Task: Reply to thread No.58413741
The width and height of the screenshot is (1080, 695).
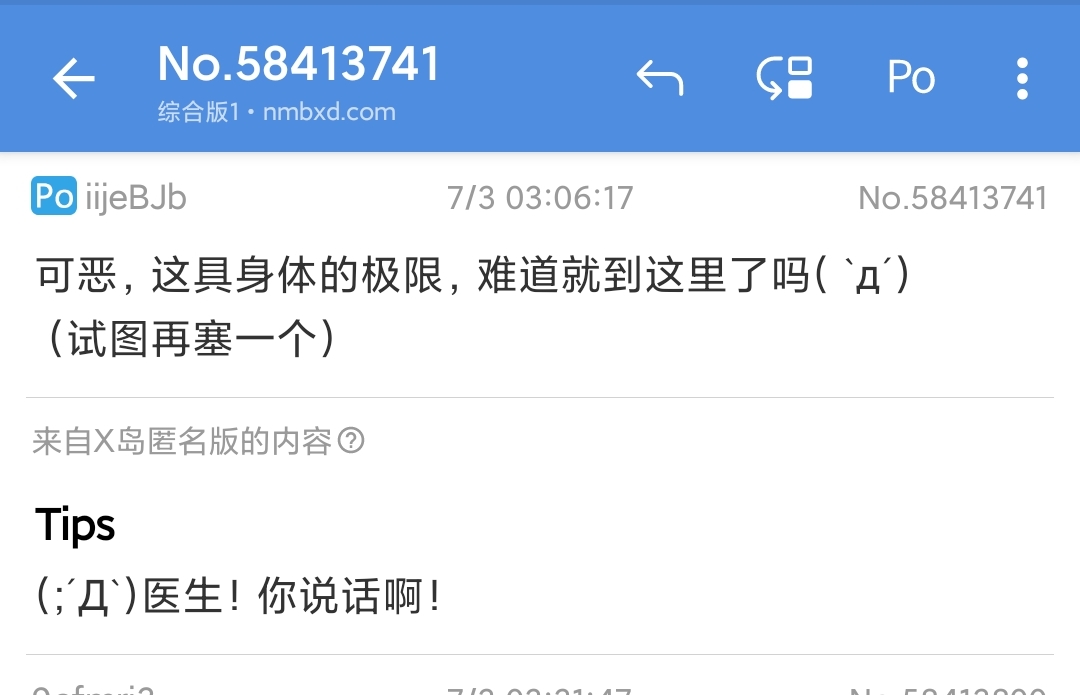Action: coord(660,78)
